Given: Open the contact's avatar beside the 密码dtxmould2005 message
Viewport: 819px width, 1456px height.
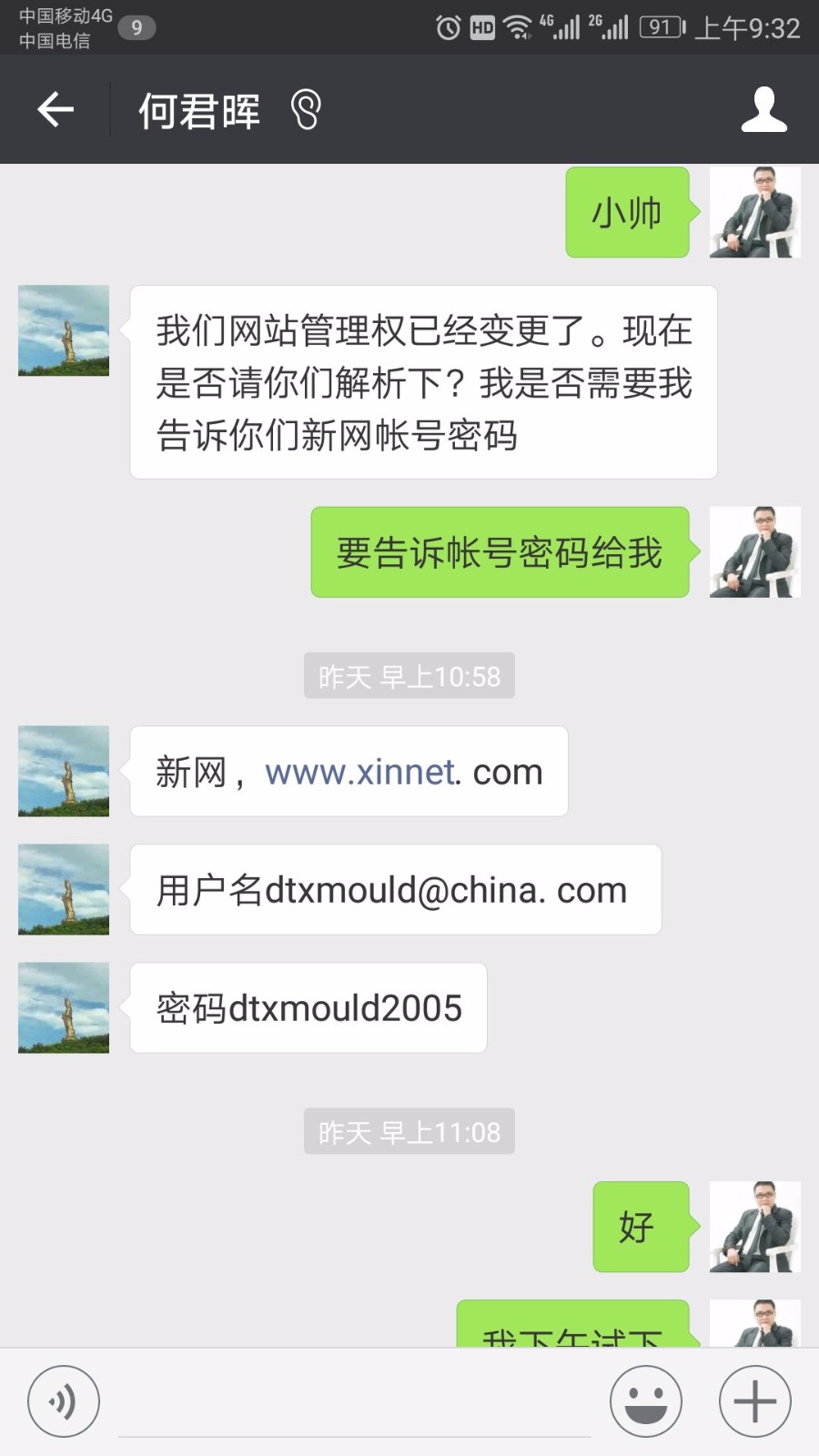Looking at the screenshot, I should (x=64, y=1007).
